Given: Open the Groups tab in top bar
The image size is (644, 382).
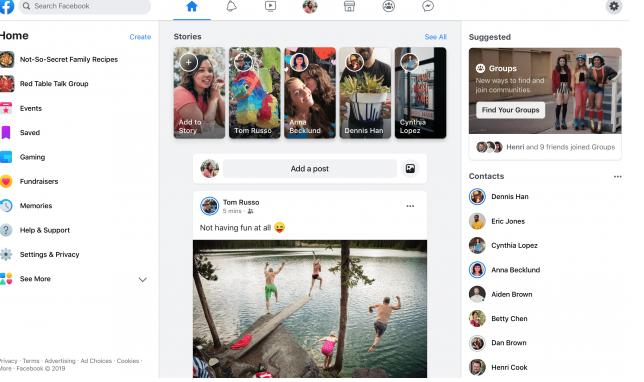Looking at the screenshot, I should click(389, 6).
